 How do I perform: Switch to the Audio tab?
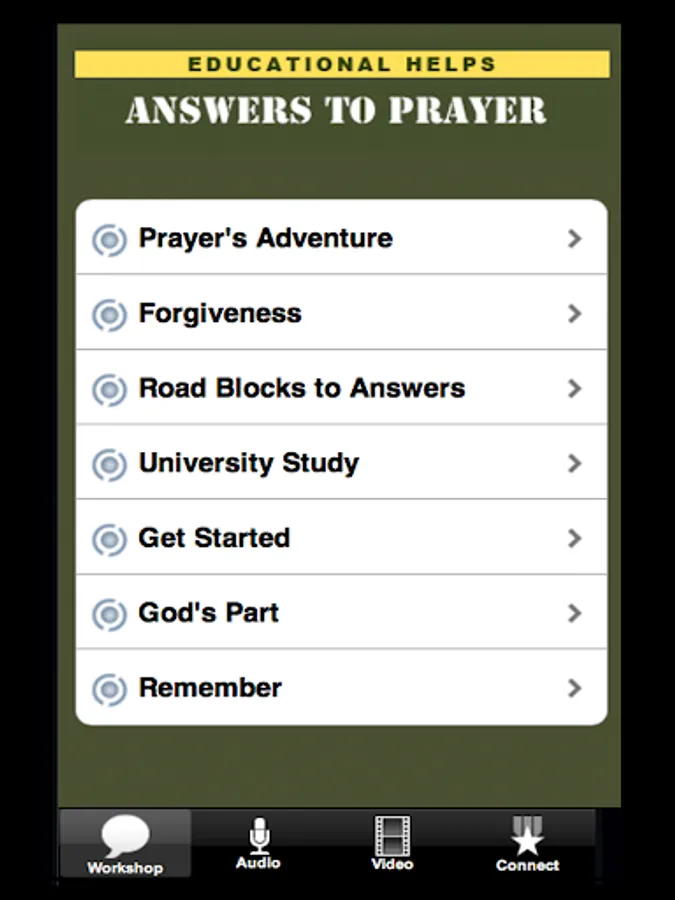pyautogui.click(x=258, y=844)
